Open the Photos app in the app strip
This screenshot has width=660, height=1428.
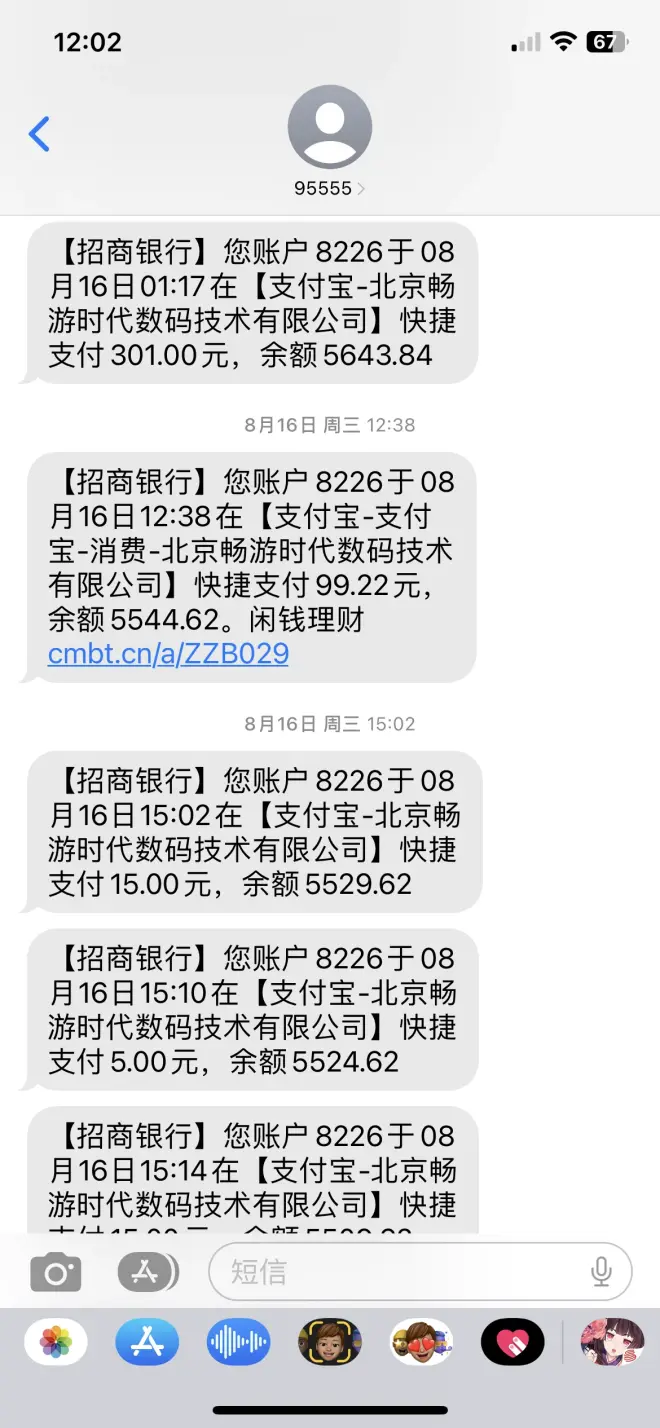tap(56, 1342)
